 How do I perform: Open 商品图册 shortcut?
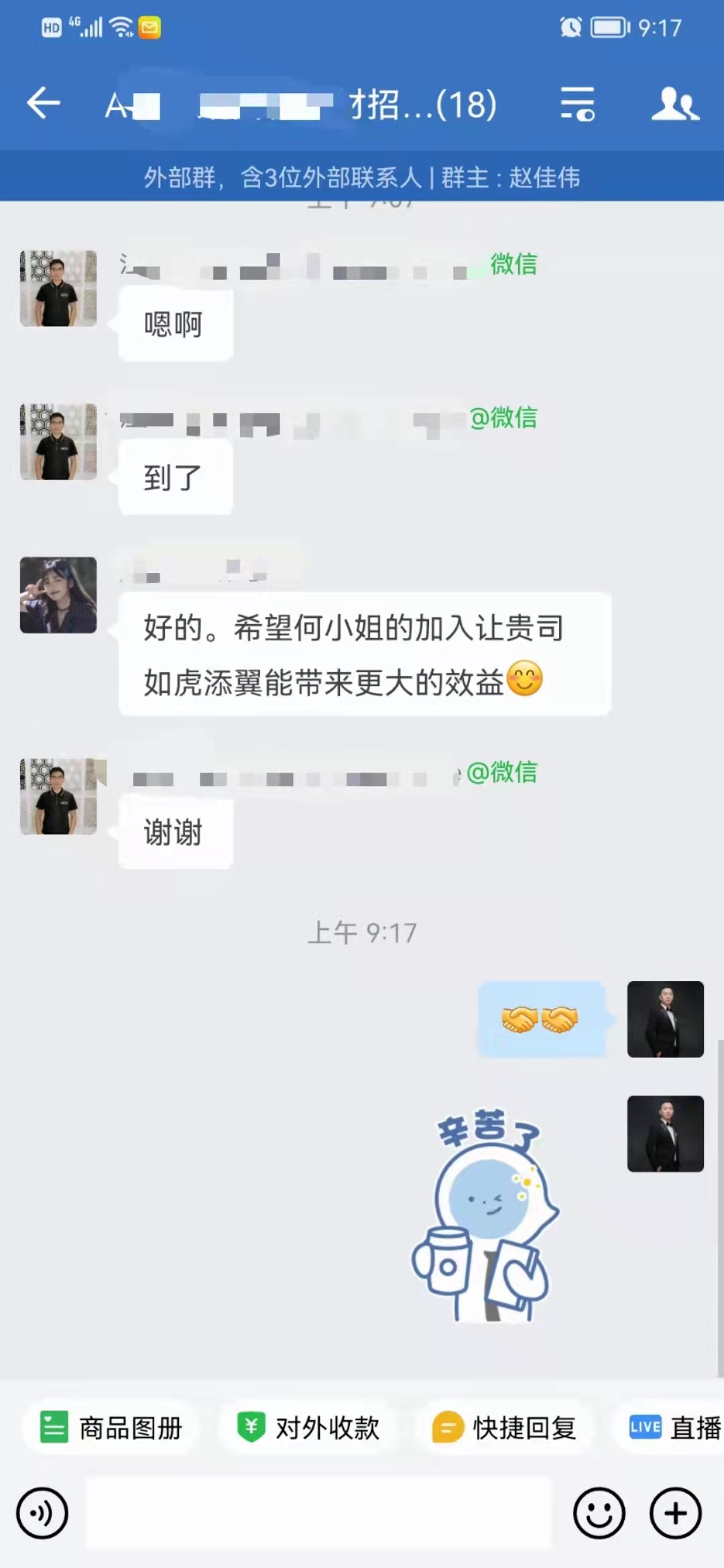click(x=111, y=1427)
